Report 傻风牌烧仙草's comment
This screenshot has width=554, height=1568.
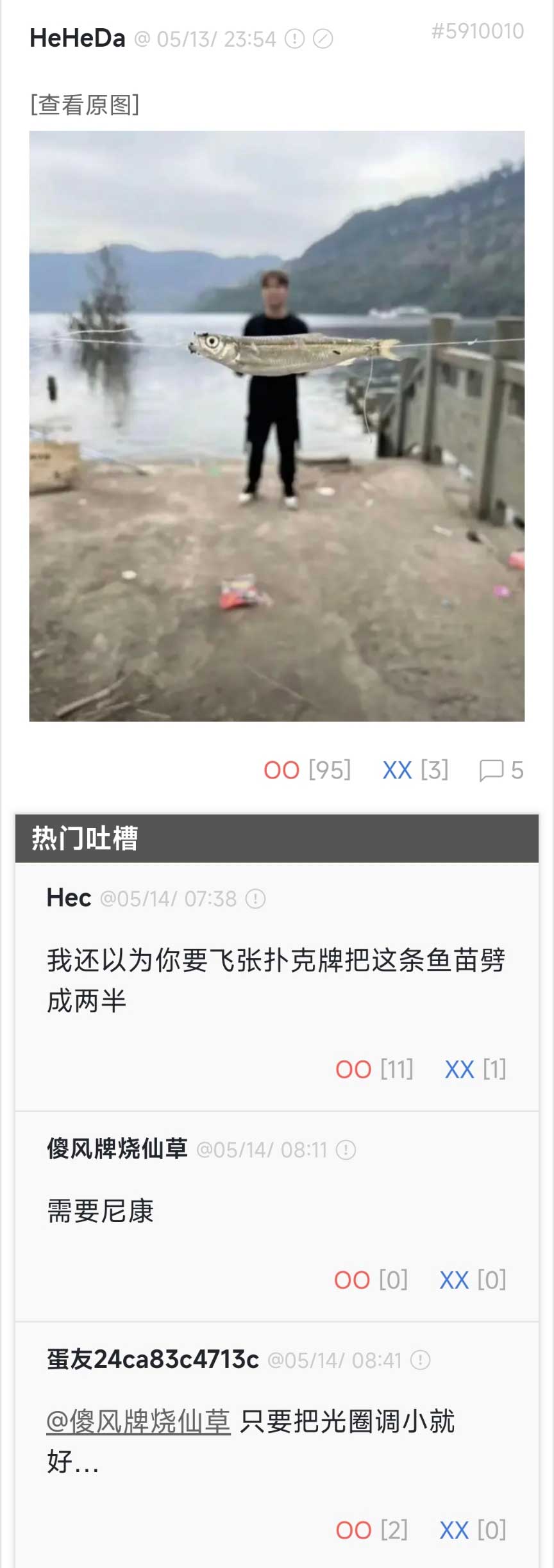pos(346,1150)
